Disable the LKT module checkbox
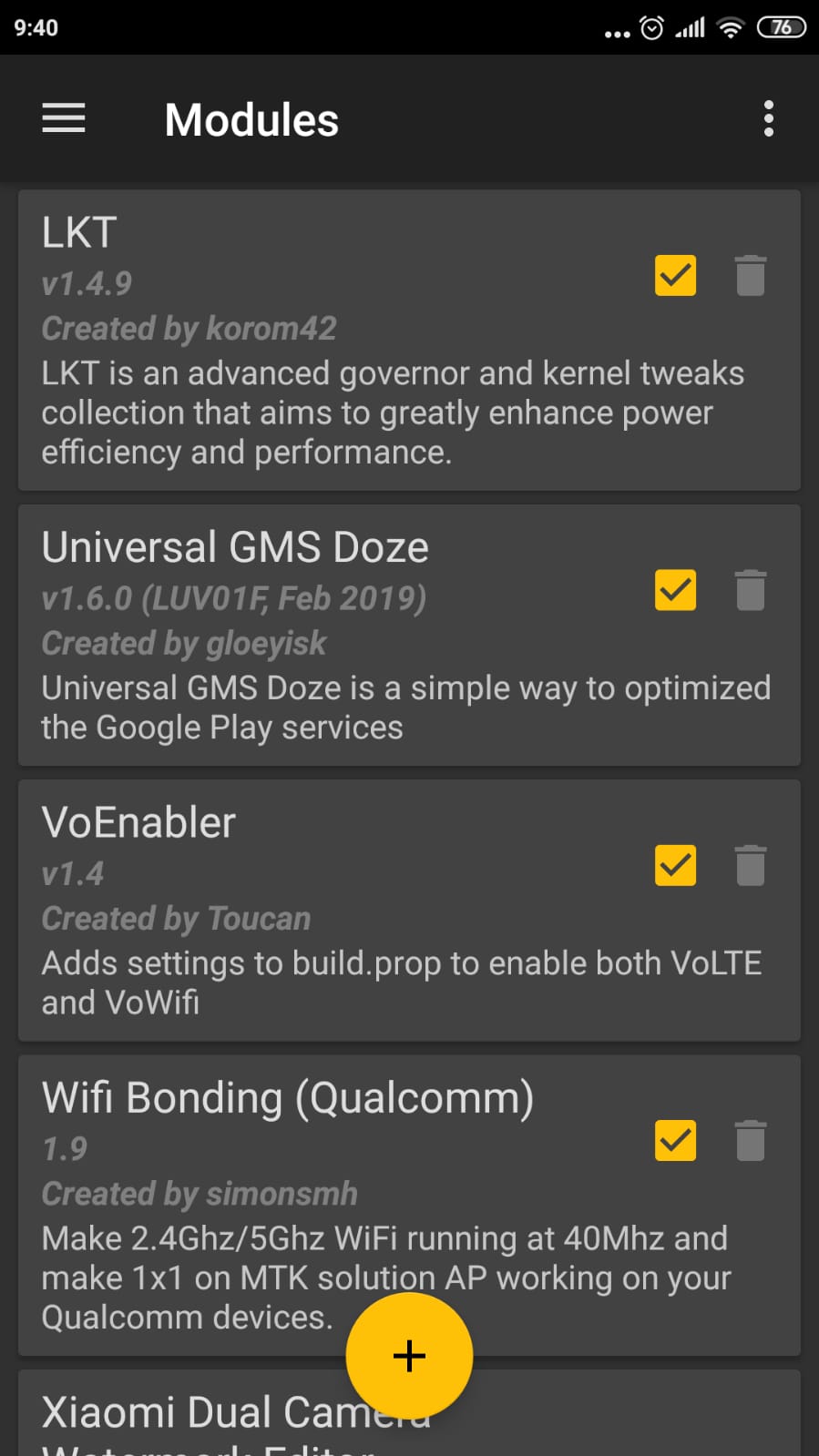819x1456 pixels. [x=675, y=275]
